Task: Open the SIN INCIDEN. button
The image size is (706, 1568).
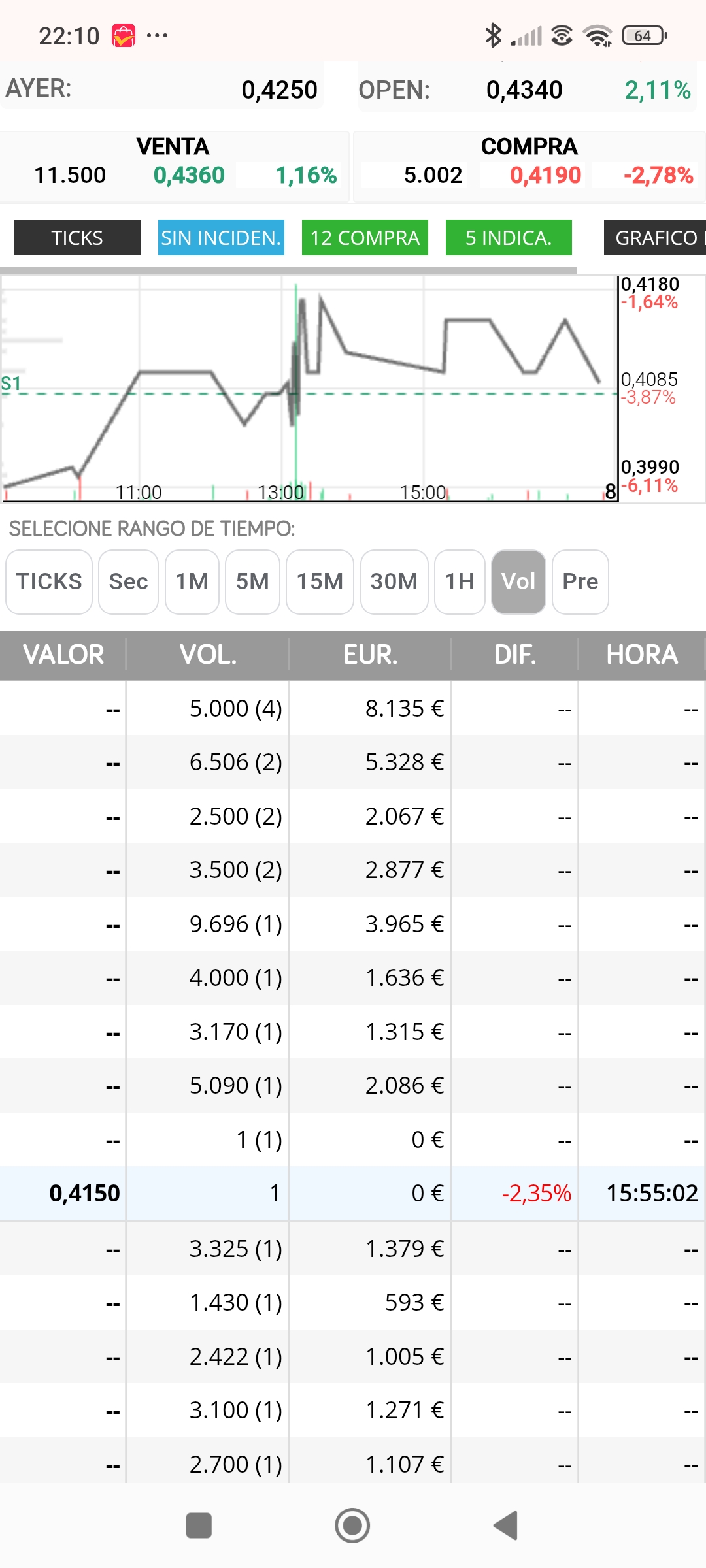Action: coord(221,237)
